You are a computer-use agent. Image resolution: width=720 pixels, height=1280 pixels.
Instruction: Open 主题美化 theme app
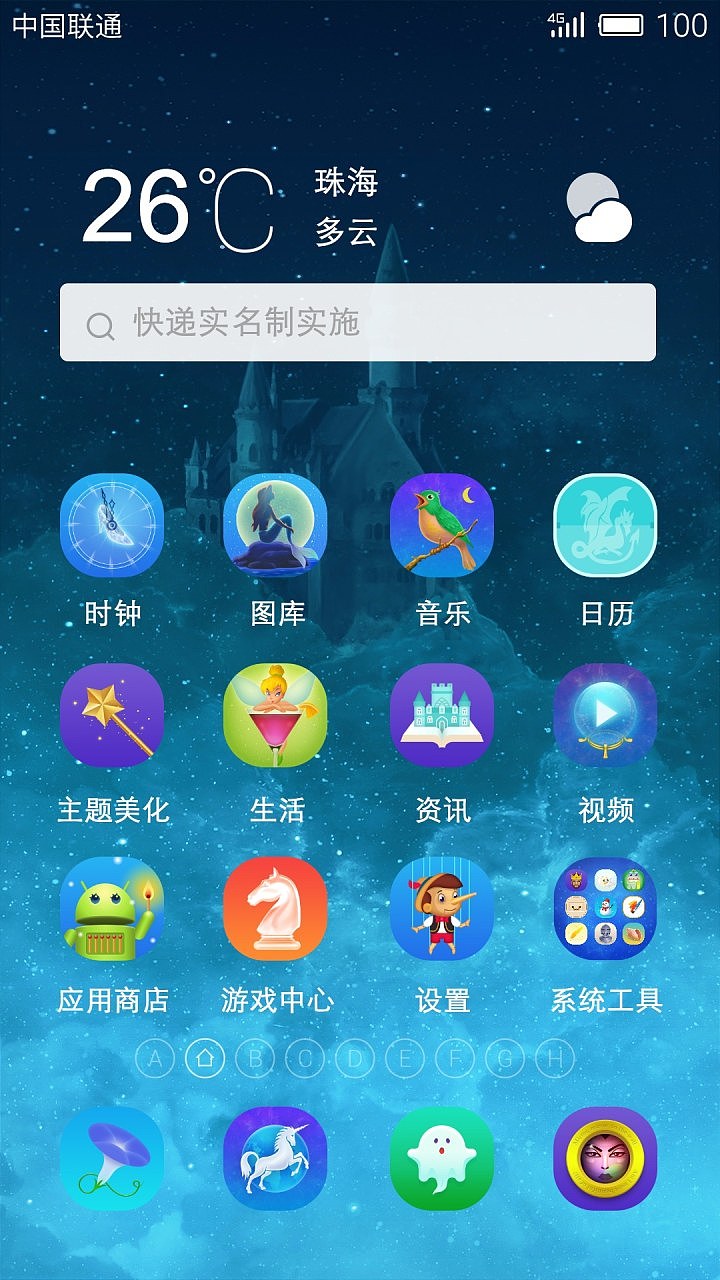coord(112,716)
